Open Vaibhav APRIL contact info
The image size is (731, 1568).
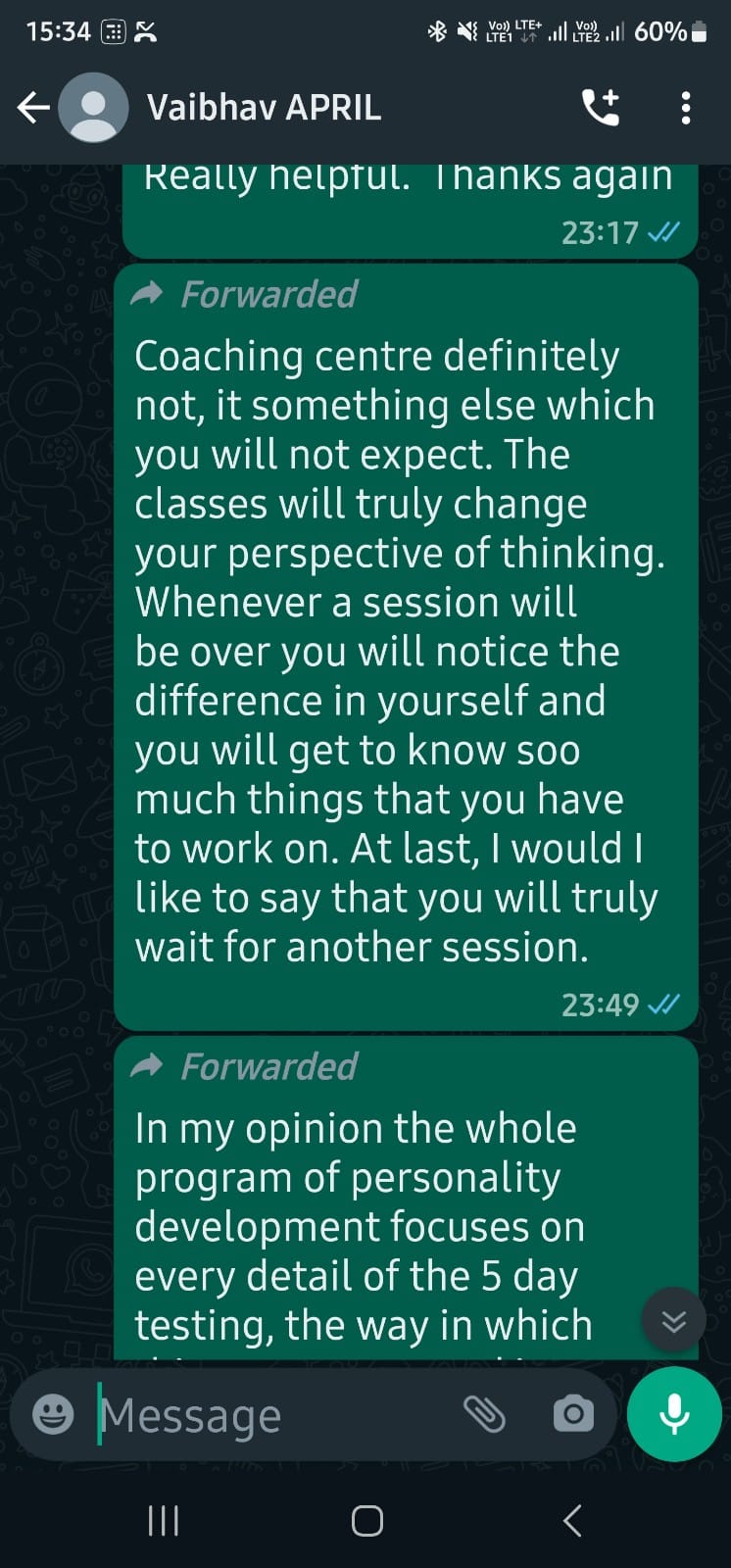coord(264,108)
